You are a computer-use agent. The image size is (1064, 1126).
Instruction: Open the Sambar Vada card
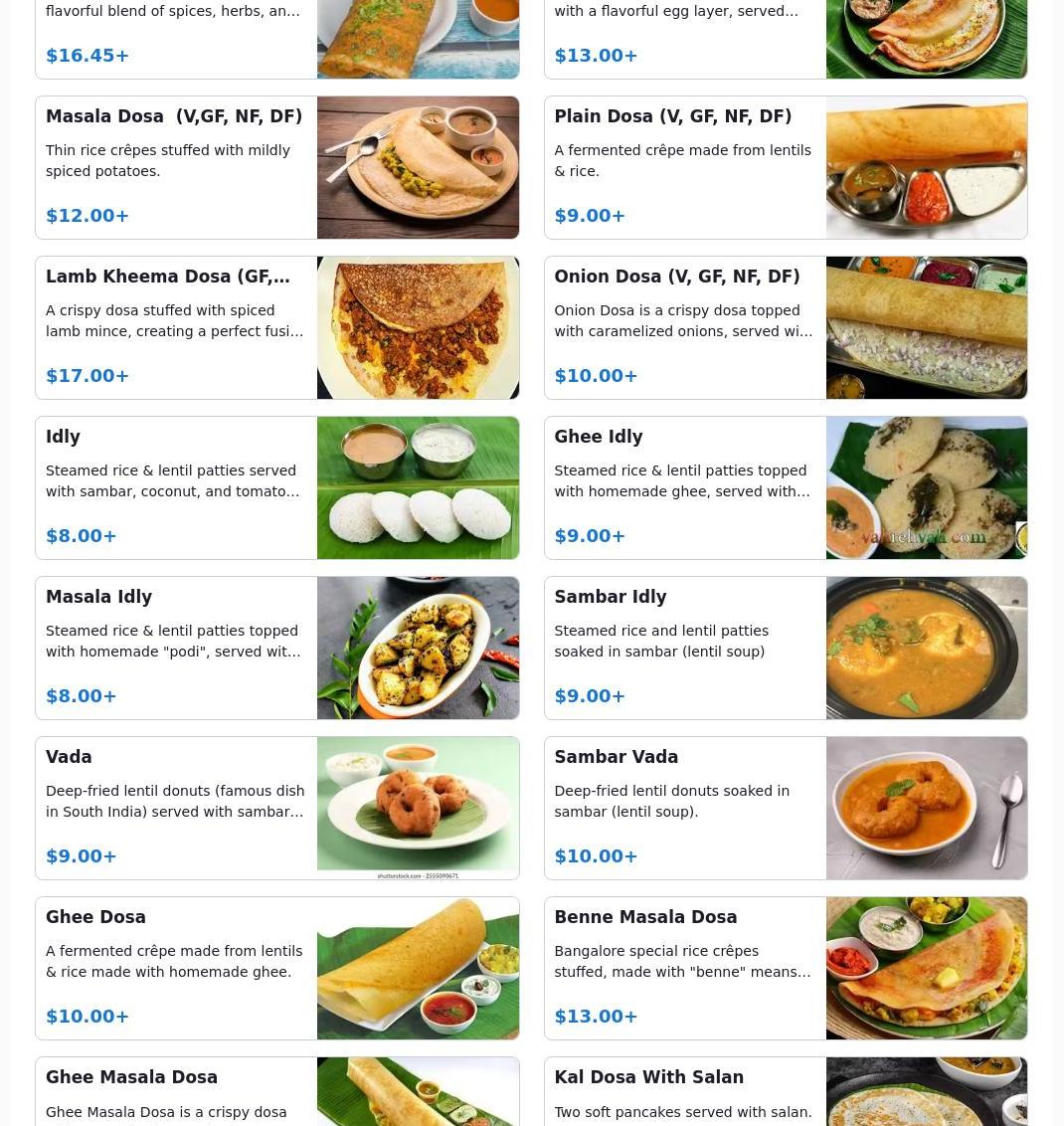click(x=785, y=808)
